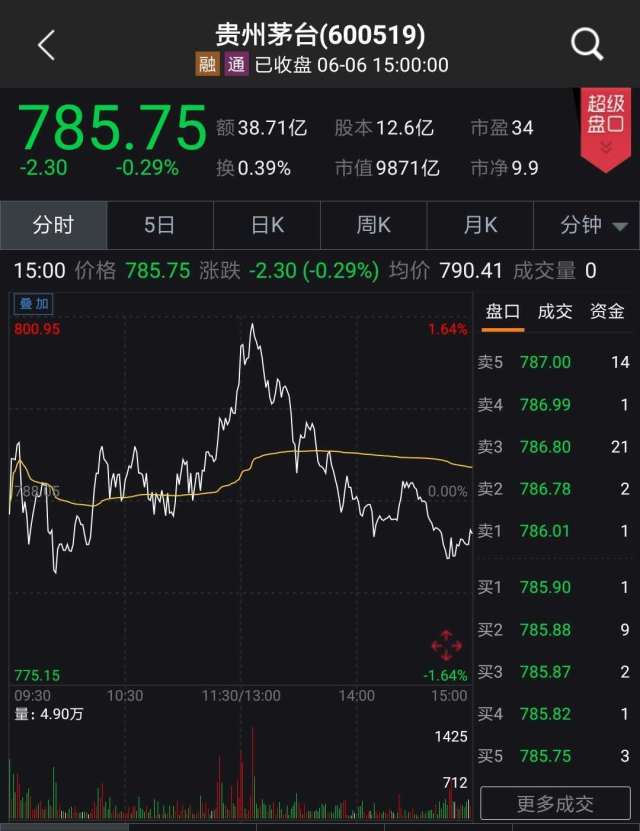Screen dimensions: 640x831
Task: Tap the red fullscreen arrows icon
Action: click(x=446, y=645)
